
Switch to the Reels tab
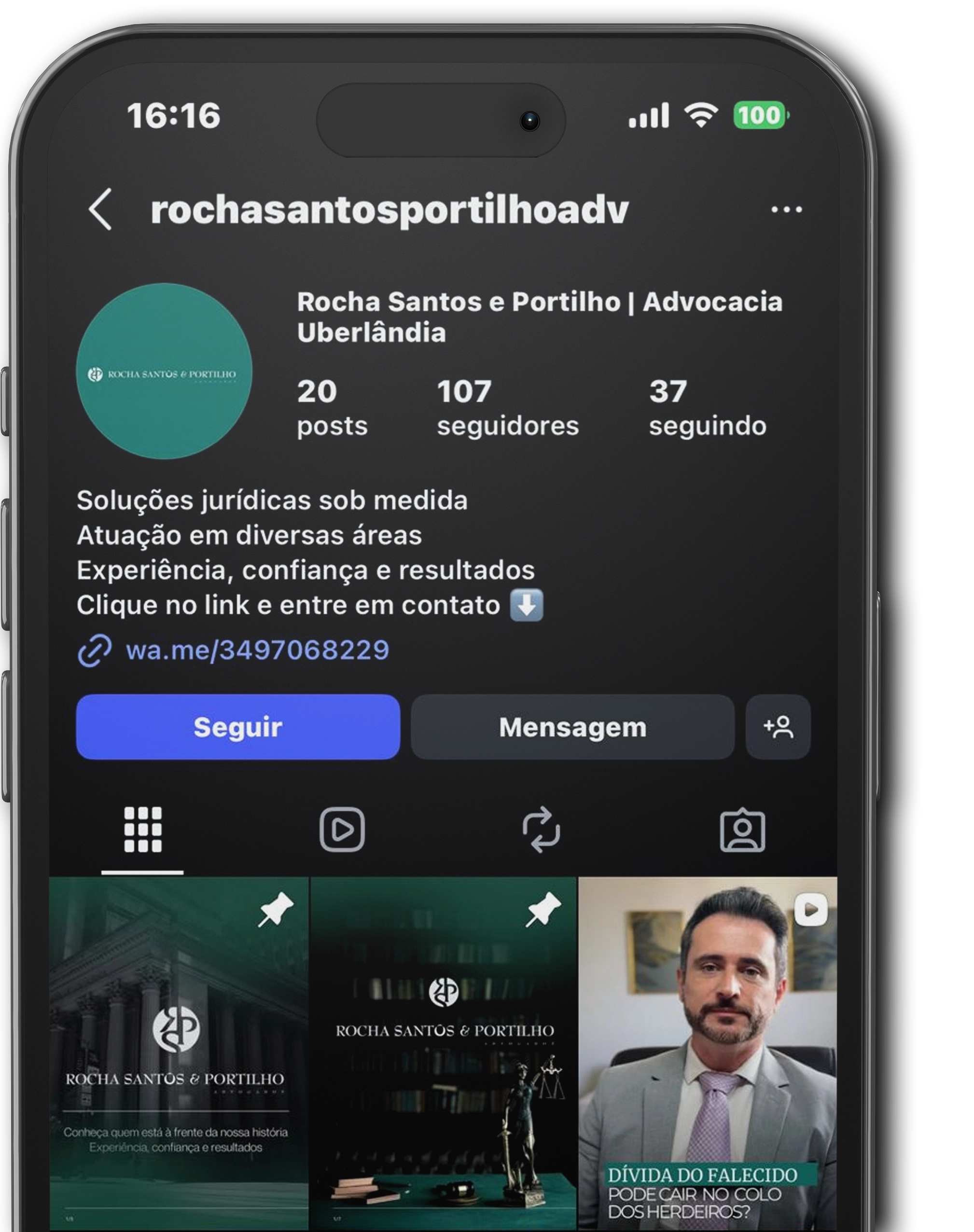pyautogui.click(x=342, y=830)
